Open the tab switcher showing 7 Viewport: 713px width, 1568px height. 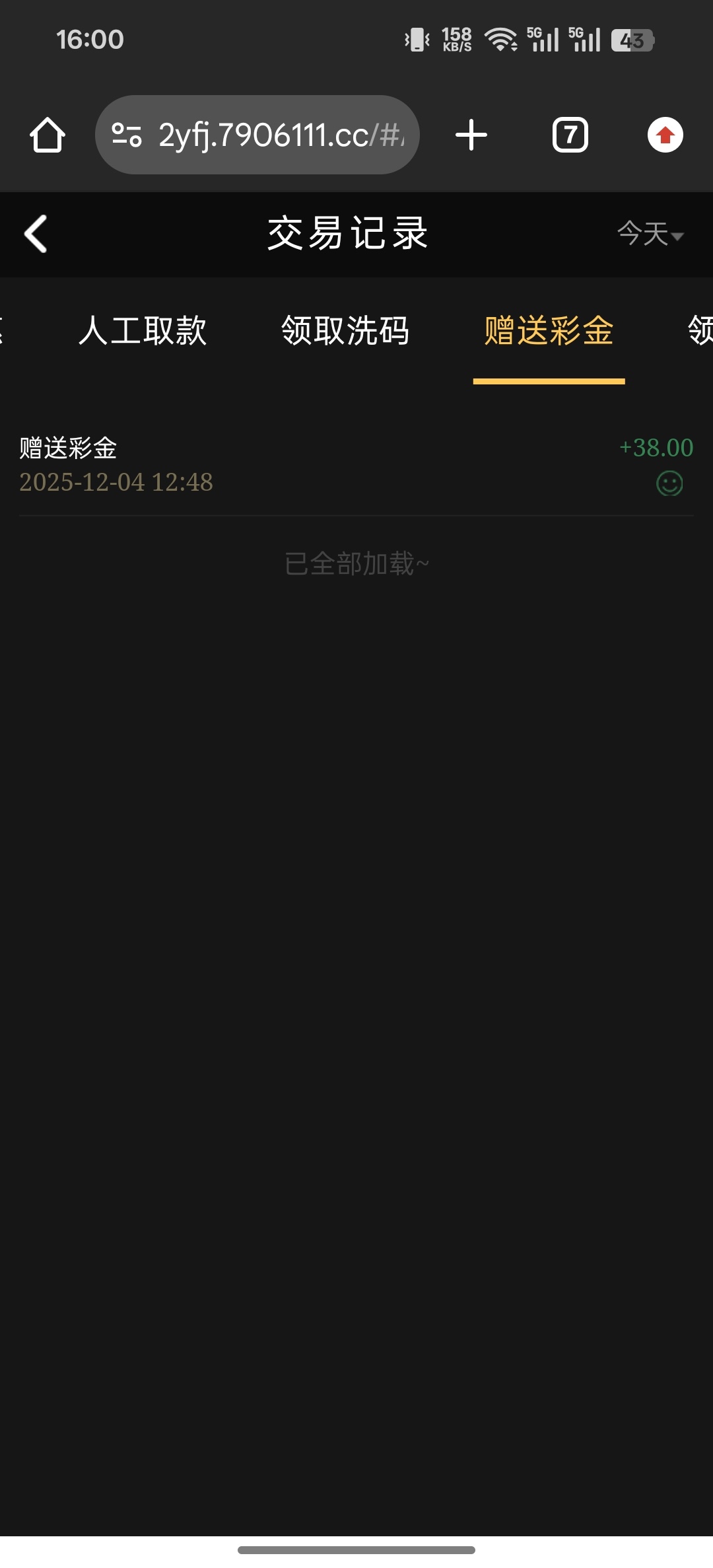tap(570, 135)
